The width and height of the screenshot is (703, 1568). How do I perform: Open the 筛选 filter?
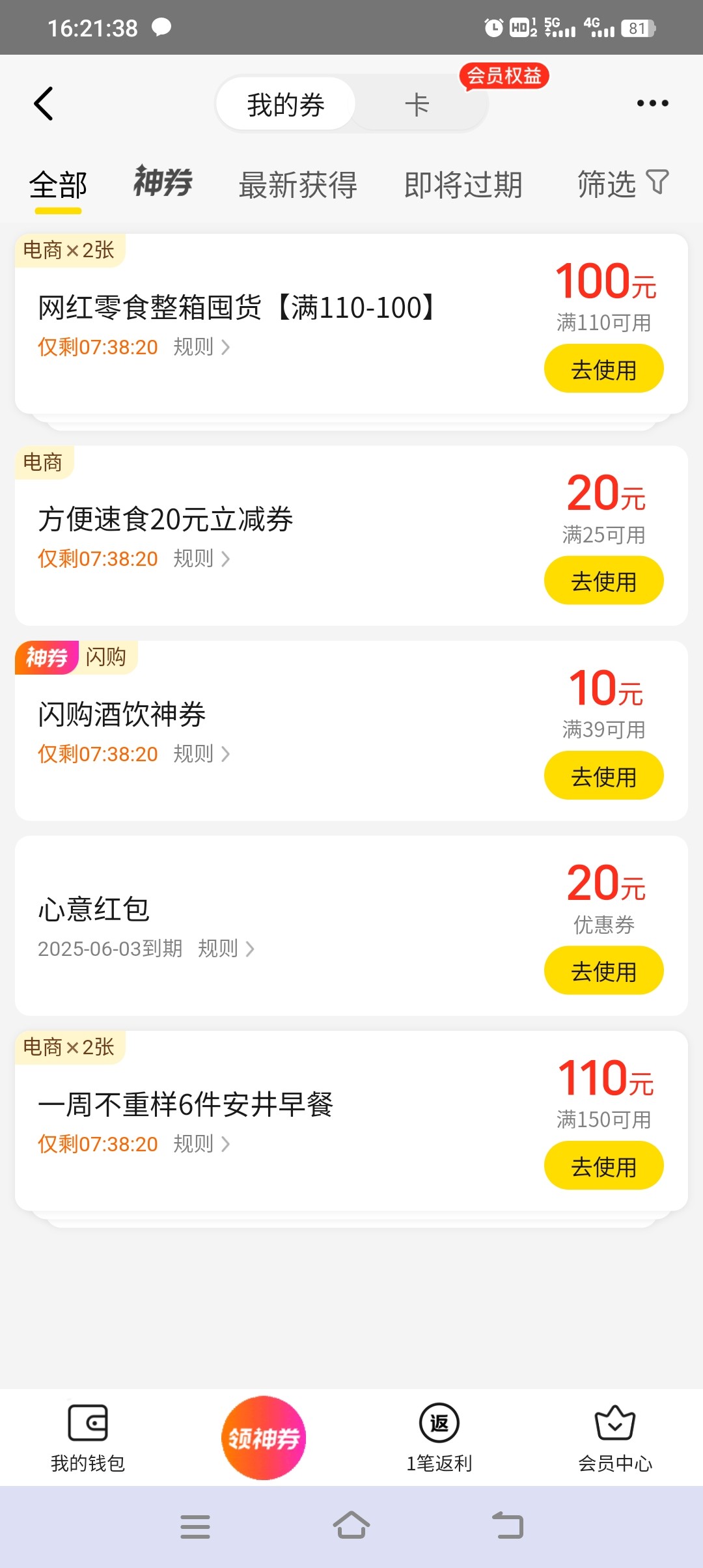[x=623, y=184]
